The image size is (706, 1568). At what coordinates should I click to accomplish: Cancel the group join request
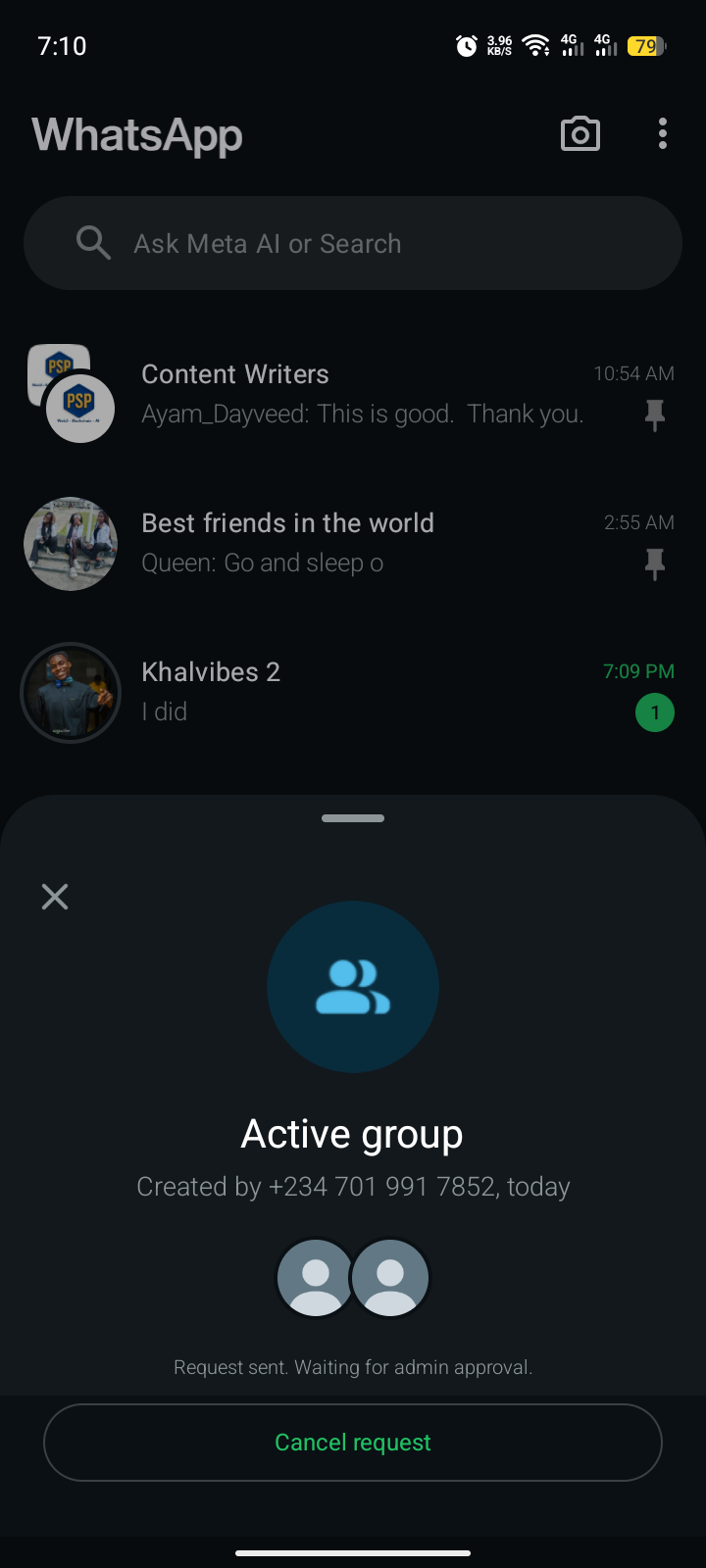353,1443
